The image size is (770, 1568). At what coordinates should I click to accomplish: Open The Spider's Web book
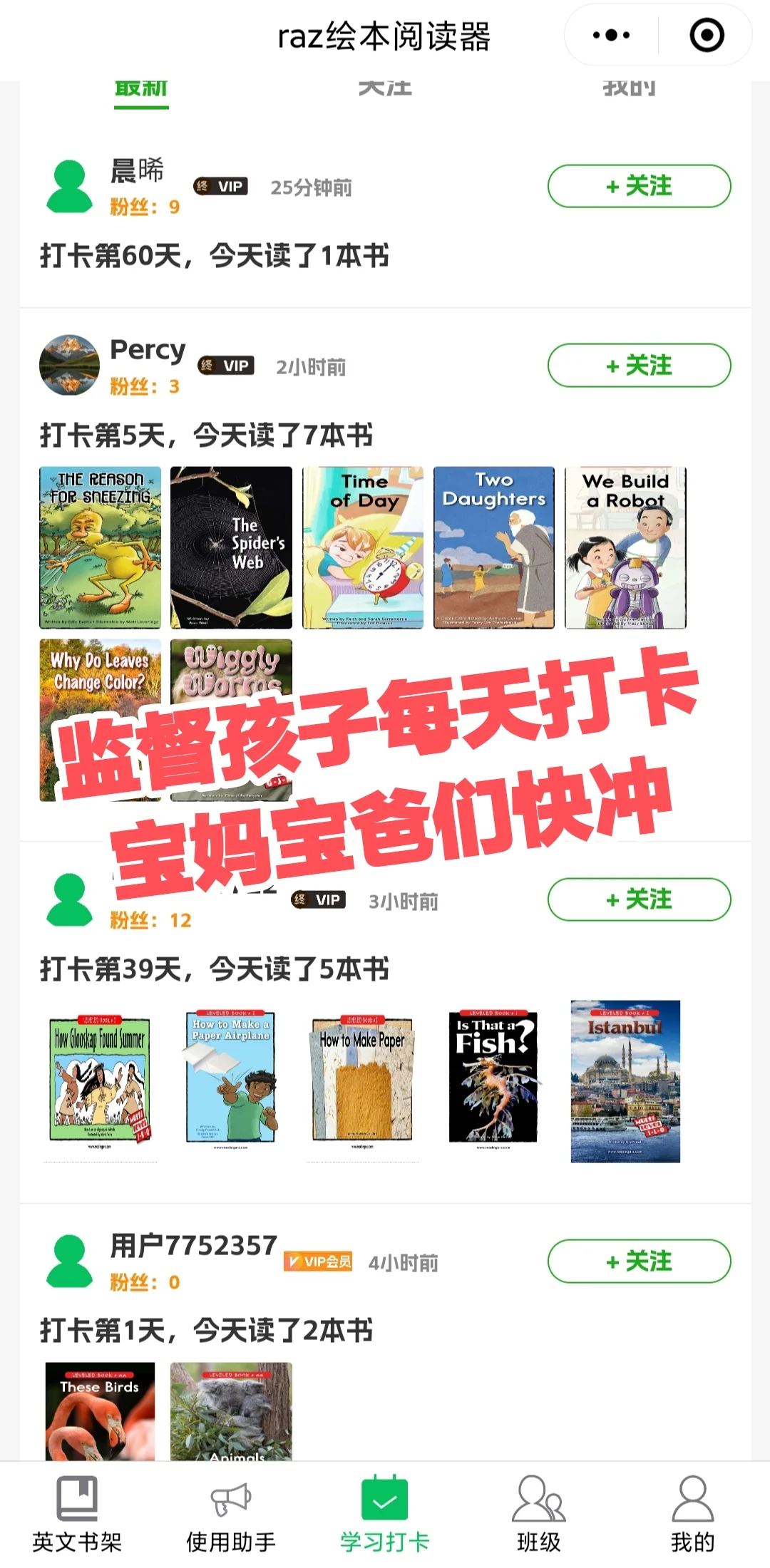tap(231, 547)
